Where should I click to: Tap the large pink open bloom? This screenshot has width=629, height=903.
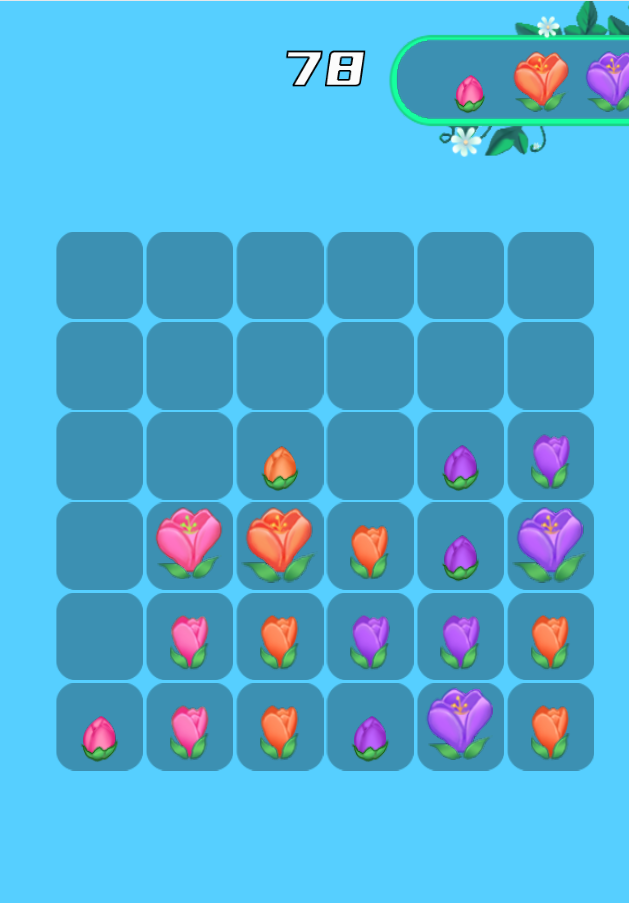click(189, 543)
